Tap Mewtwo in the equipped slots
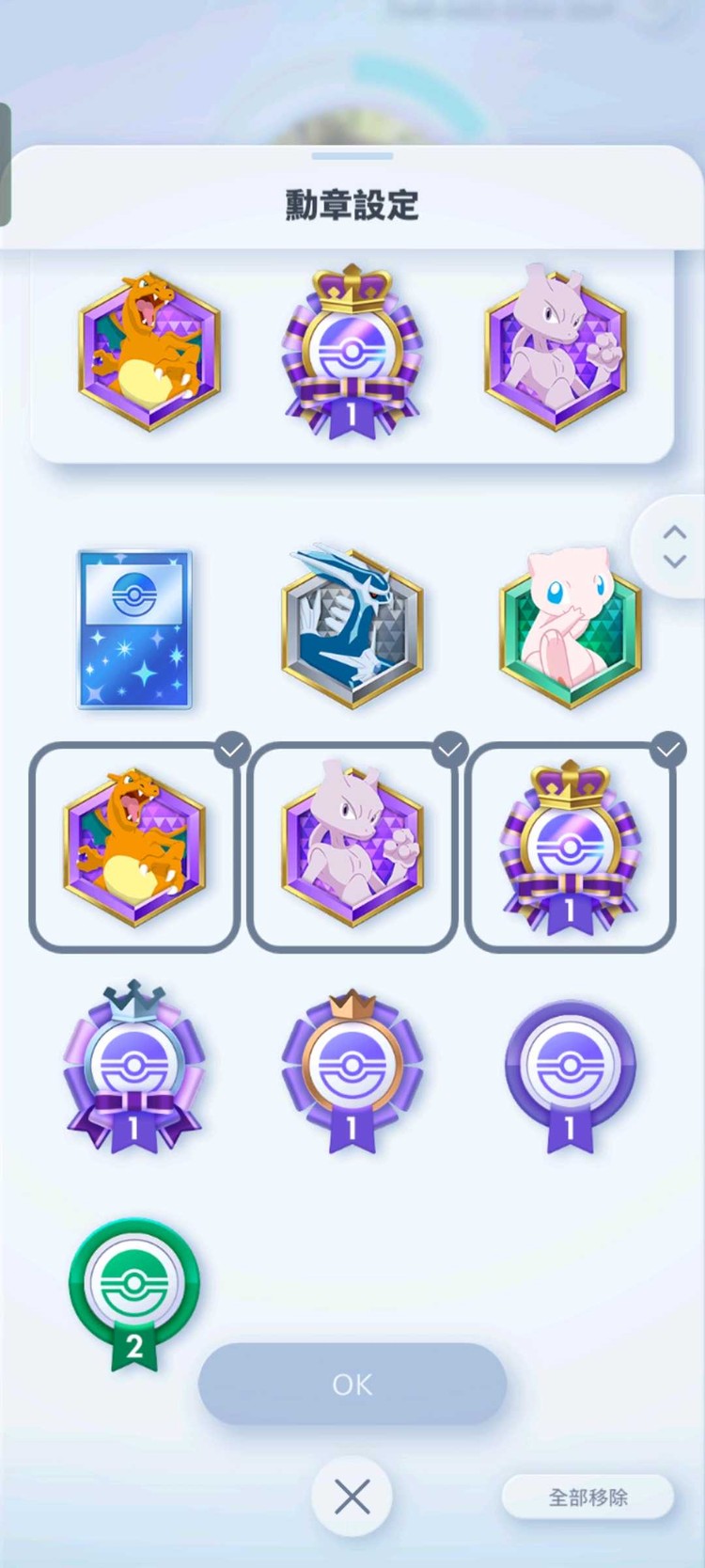This screenshot has width=705, height=1568. (x=555, y=349)
